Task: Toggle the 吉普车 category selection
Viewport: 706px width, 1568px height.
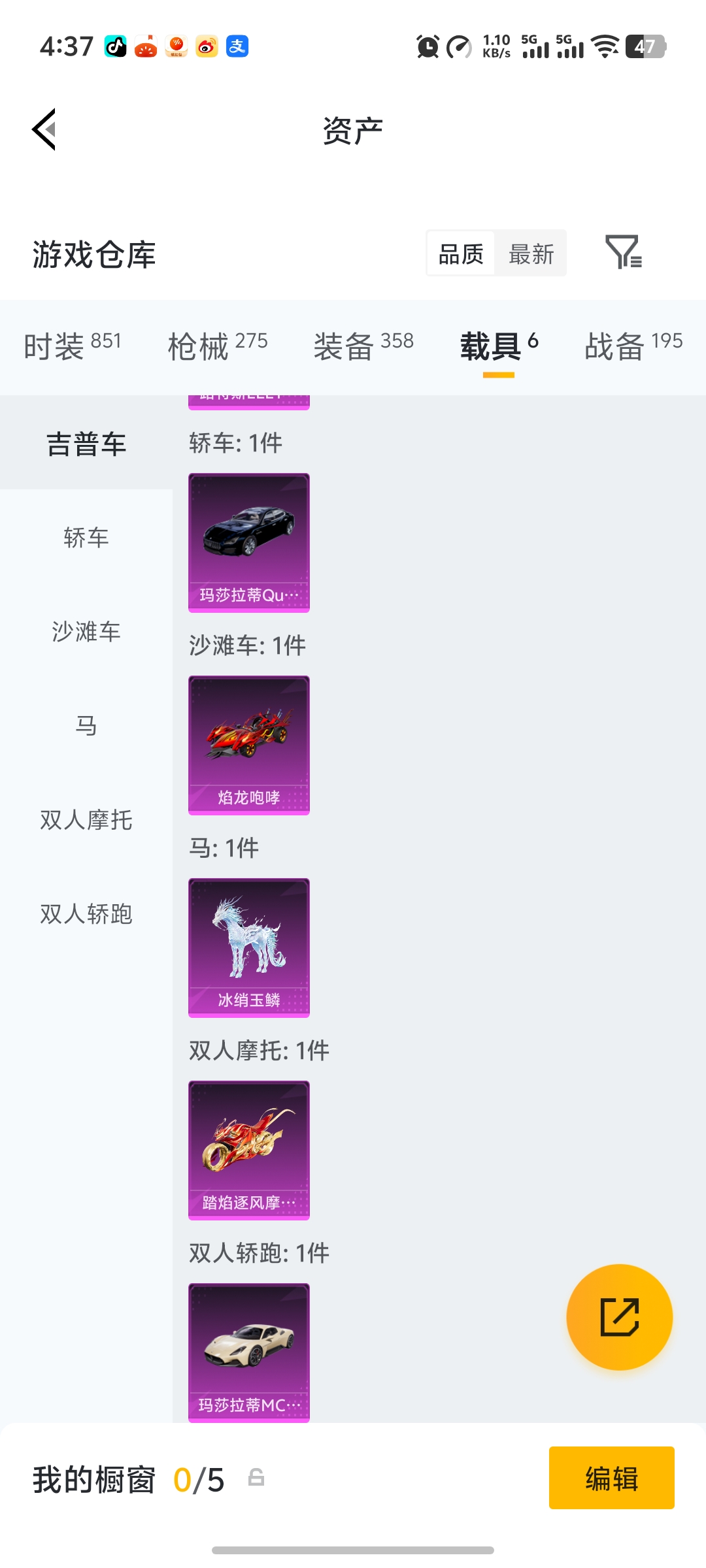Action: click(85, 442)
